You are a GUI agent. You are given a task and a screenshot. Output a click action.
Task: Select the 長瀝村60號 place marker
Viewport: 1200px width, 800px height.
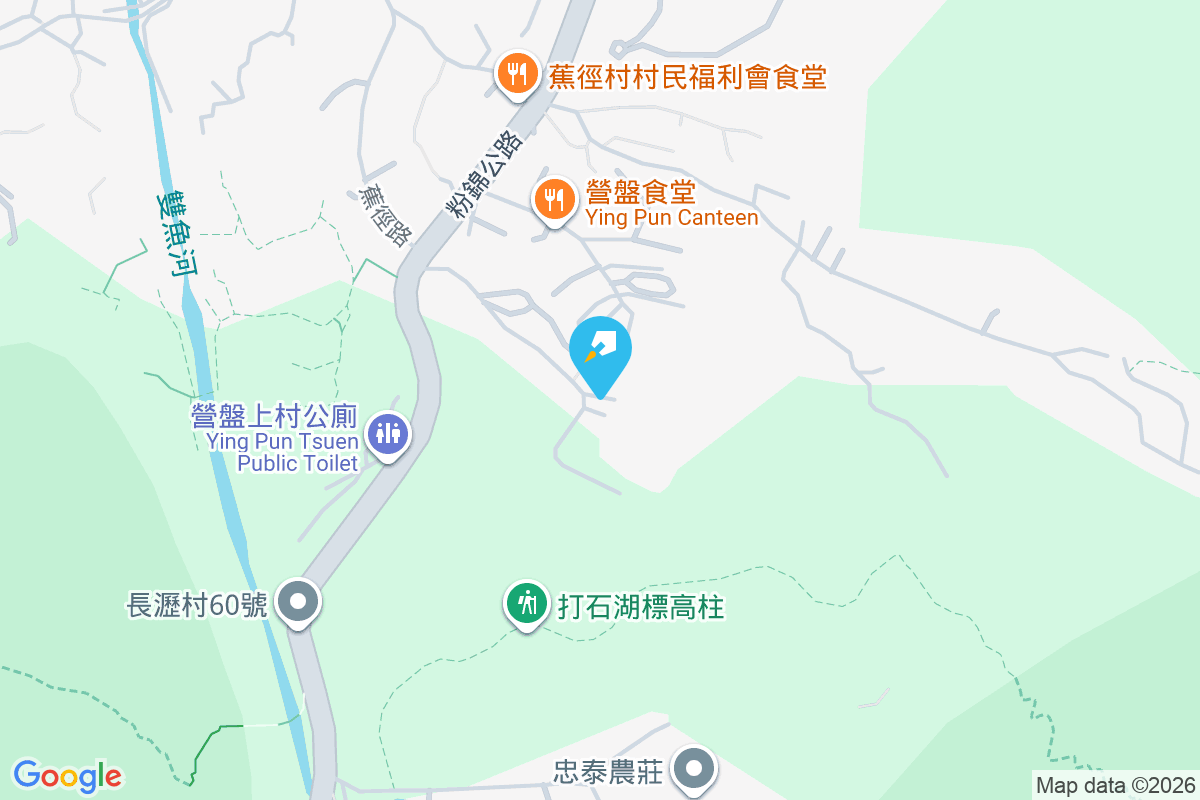[298, 602]
